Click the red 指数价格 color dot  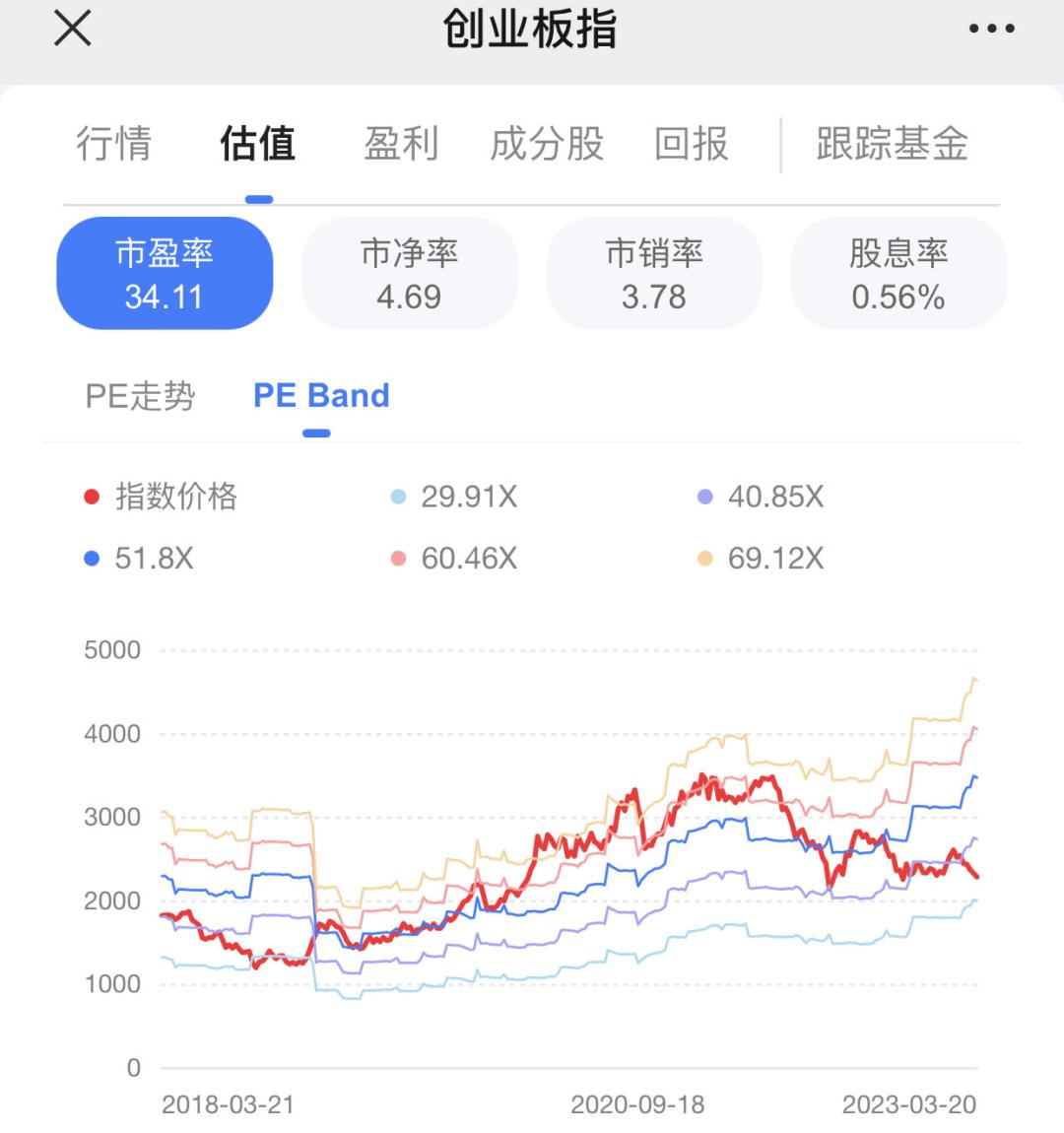(x=91, y=498)
